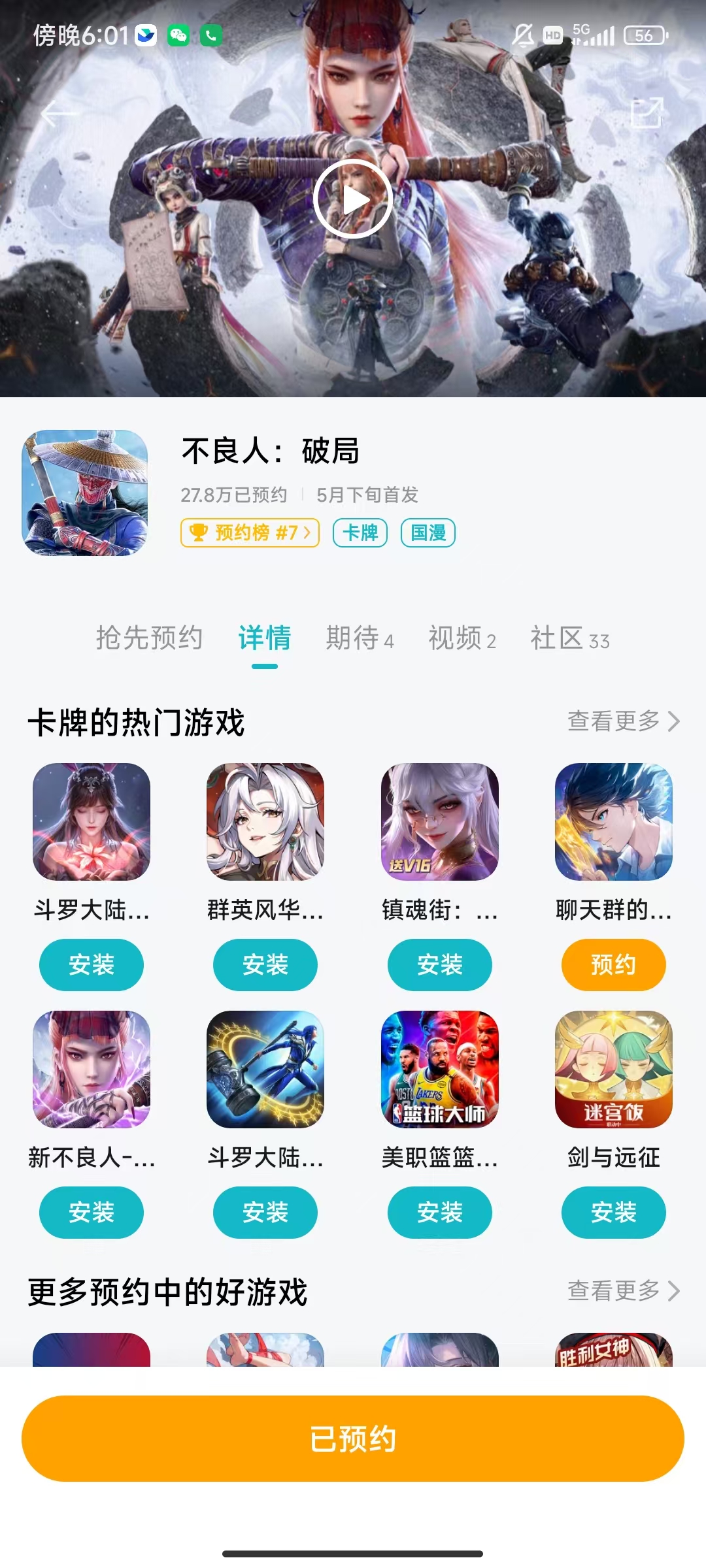Switch to the 抢先预约 tab
Screen dimensions: 706x1568
[149, 638]
